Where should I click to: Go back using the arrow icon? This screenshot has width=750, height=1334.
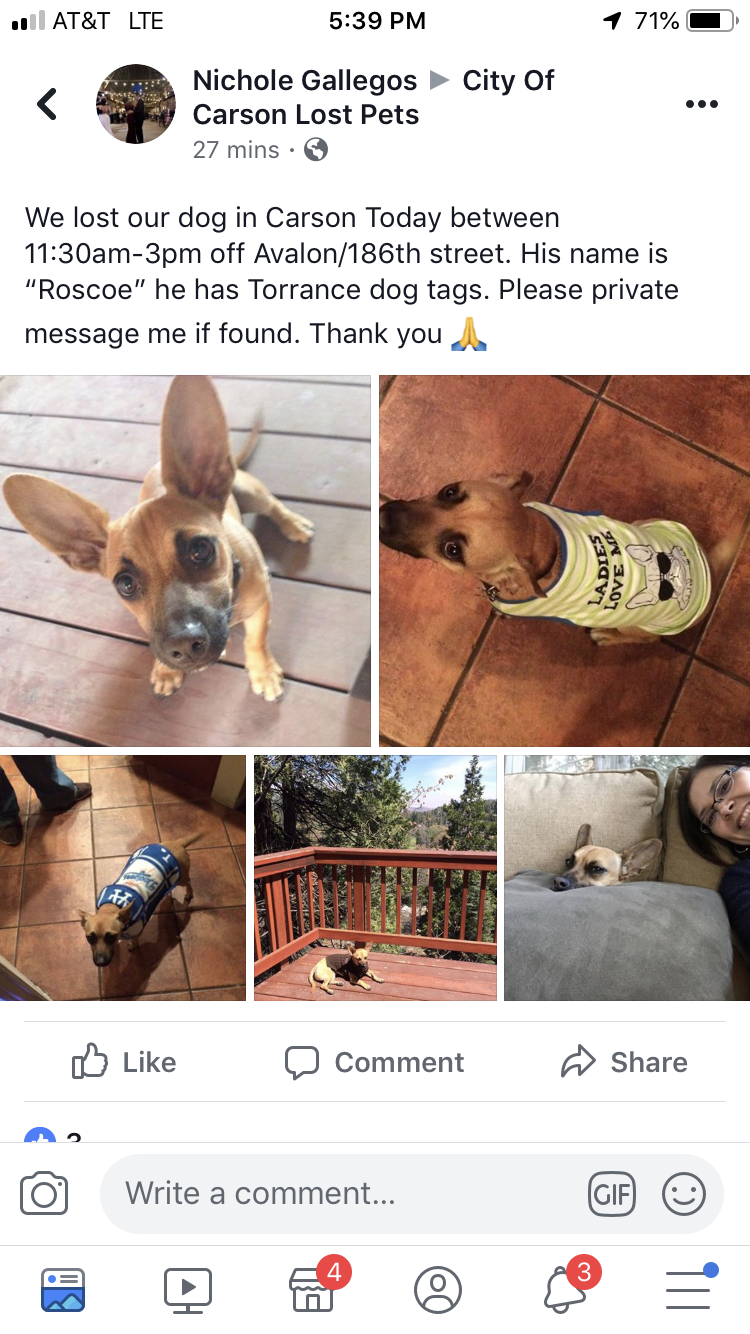click(47, 104)
